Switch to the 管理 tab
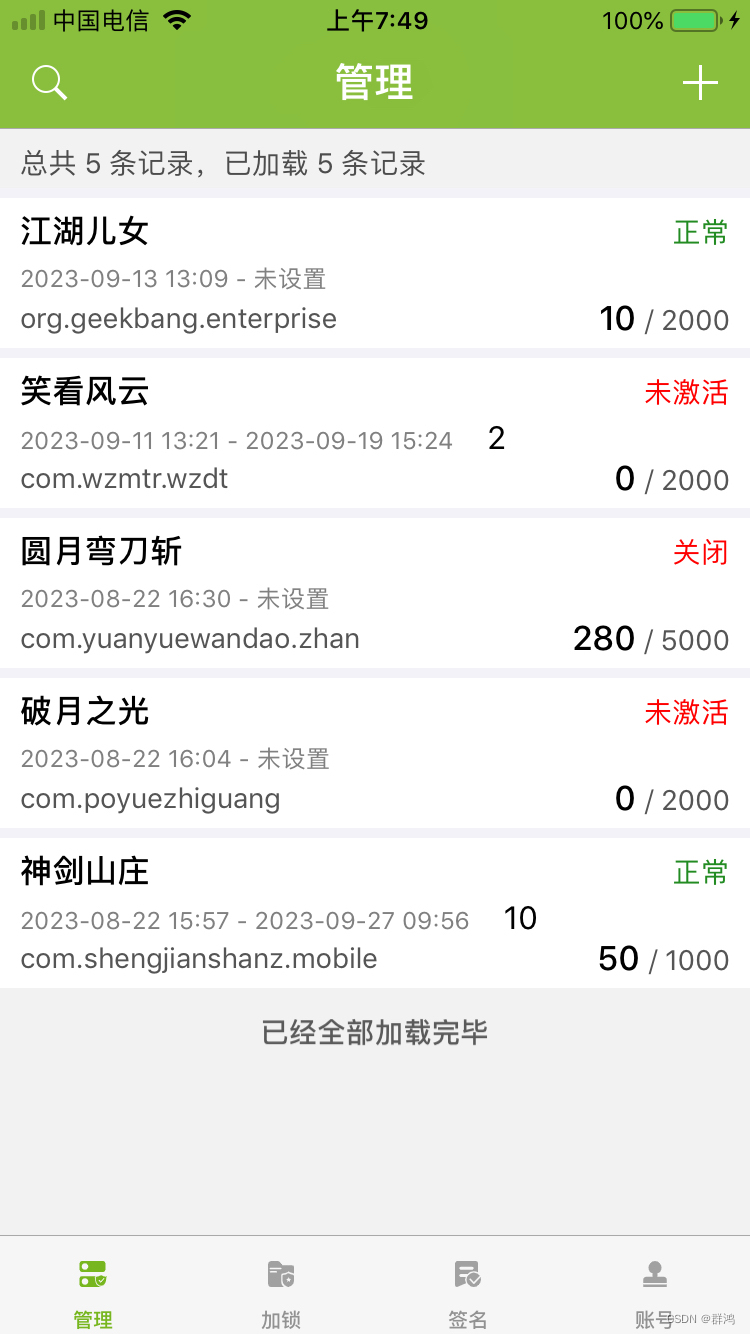 pyautogui.click(x=93, y=1291)
